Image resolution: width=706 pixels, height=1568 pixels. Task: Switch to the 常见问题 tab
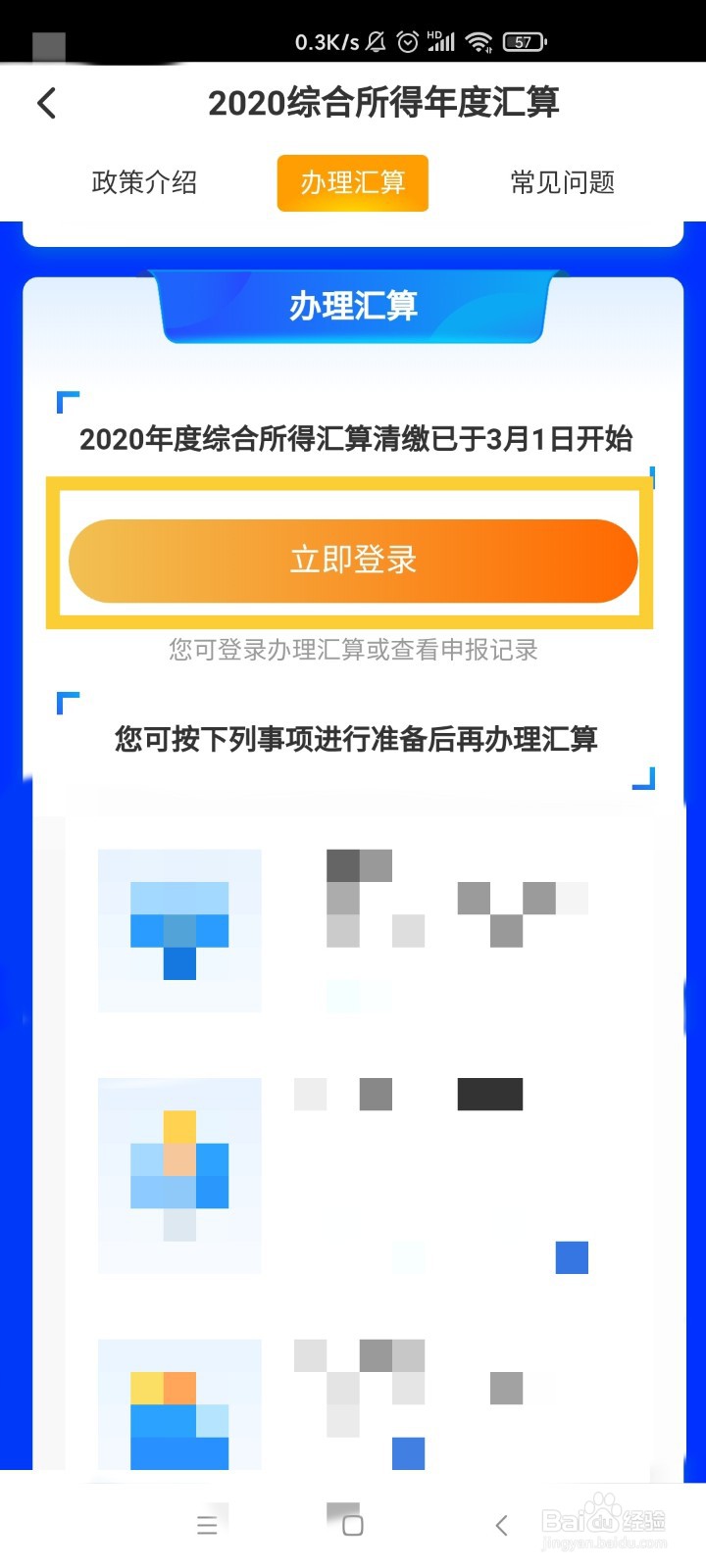pyautogui.click(x=561, y=182)
